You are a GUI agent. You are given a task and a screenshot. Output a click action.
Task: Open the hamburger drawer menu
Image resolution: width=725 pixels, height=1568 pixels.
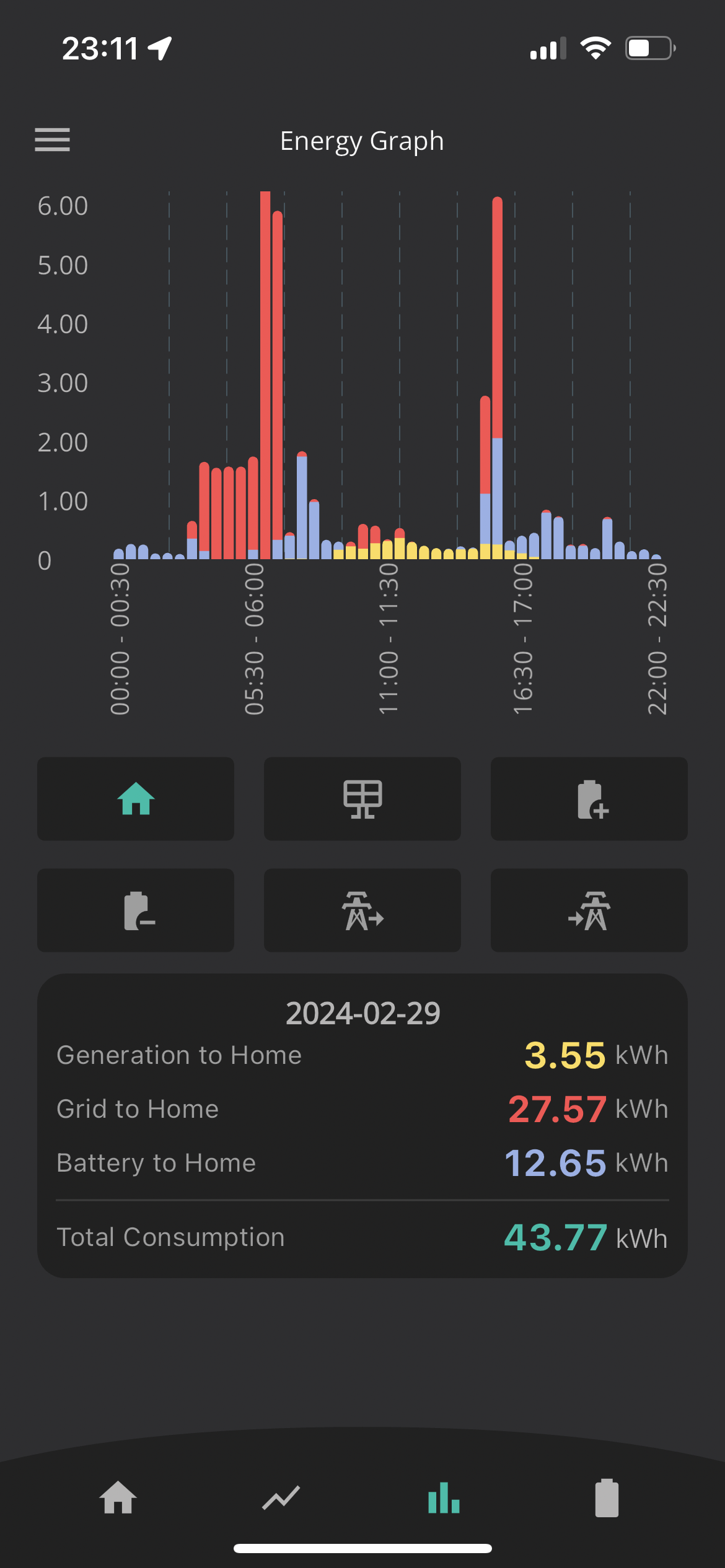tap(52, 139)
